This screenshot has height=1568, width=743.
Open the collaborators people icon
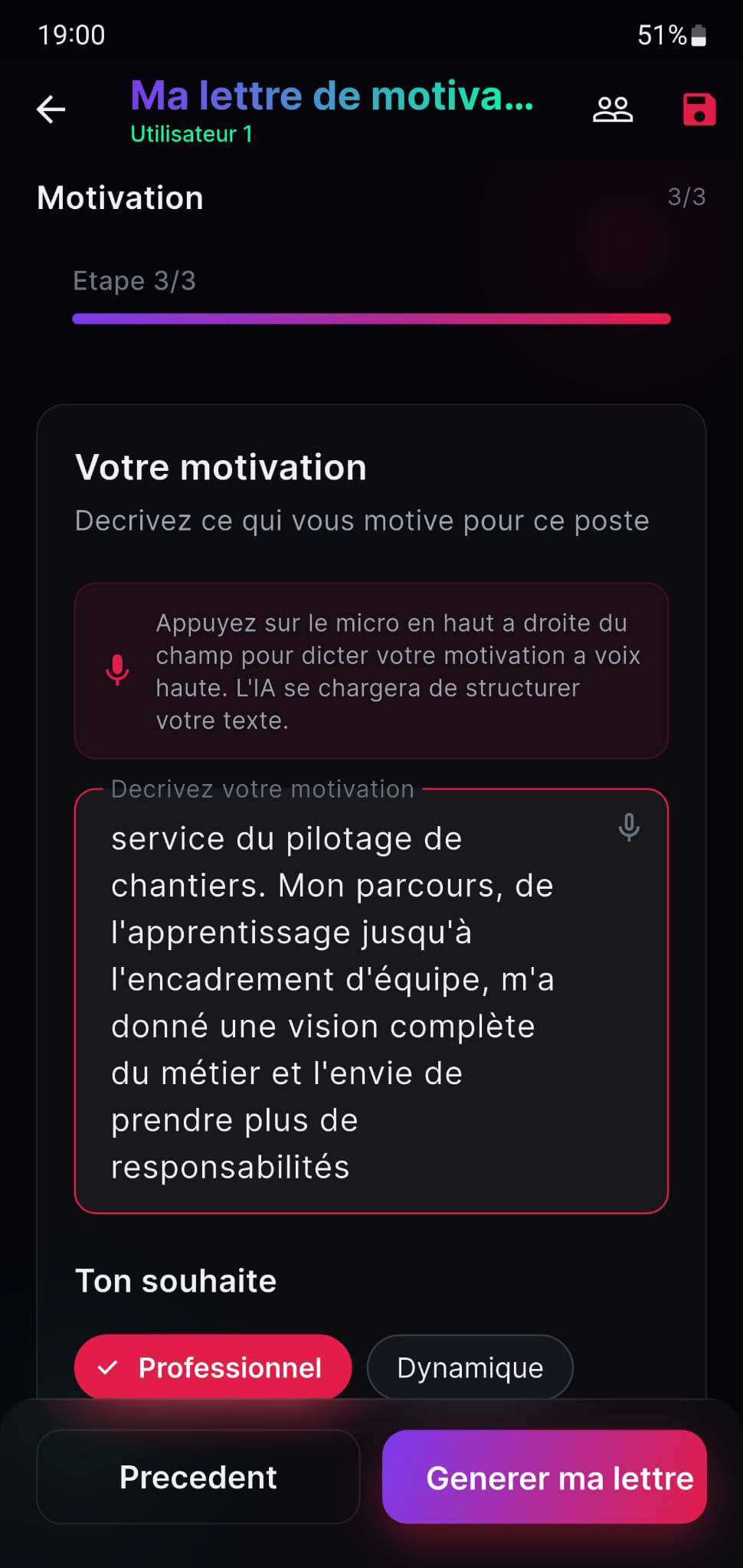[x=614, y=109]
